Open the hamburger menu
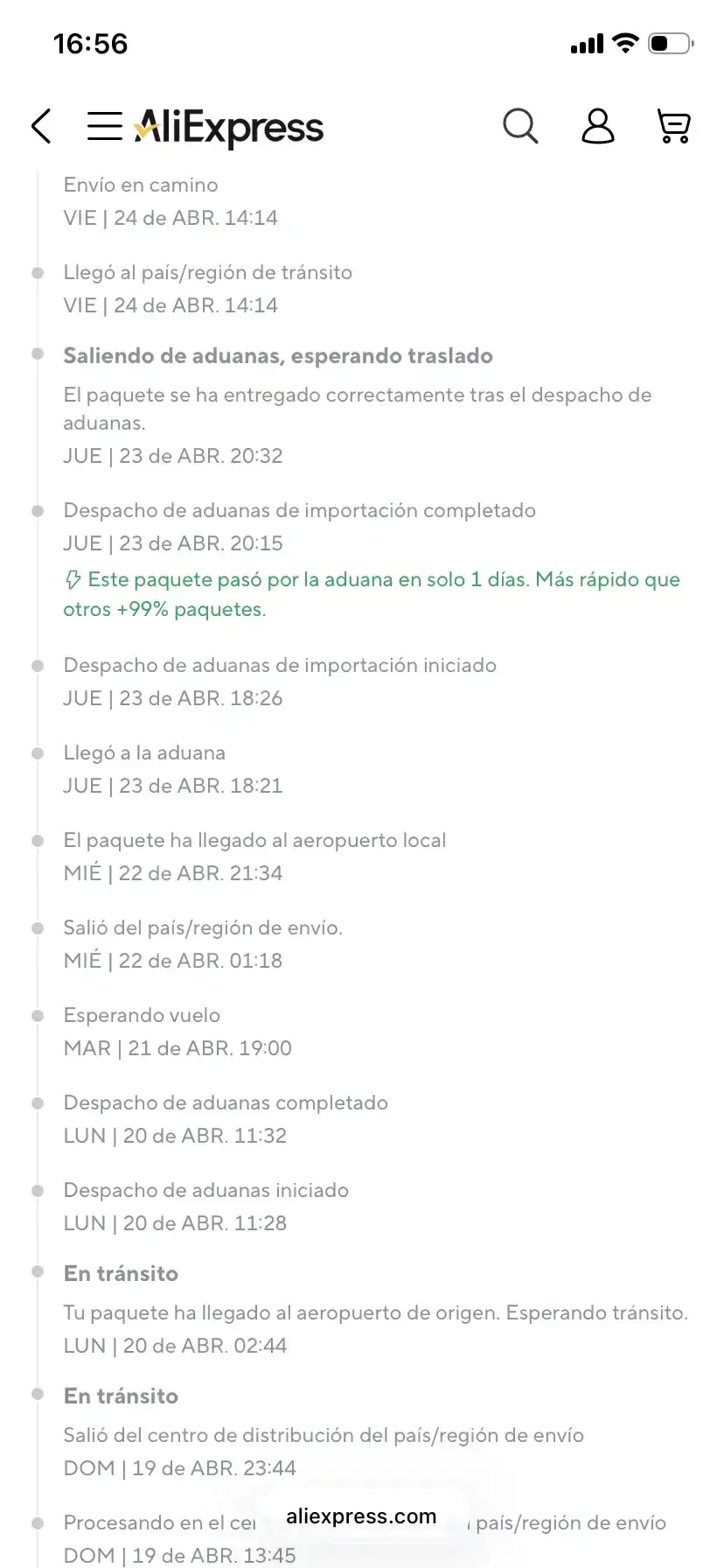This screenshot has width=724, height=1568. click(x=104, y=126)
